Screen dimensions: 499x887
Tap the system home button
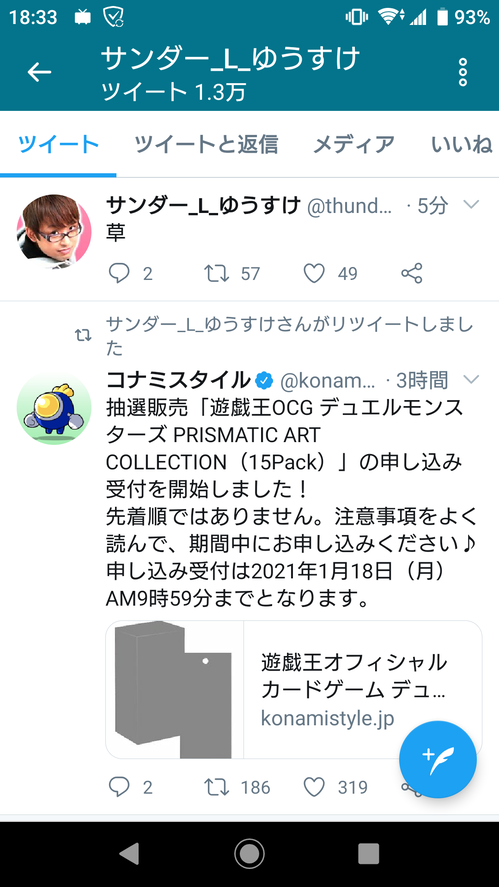250,854
